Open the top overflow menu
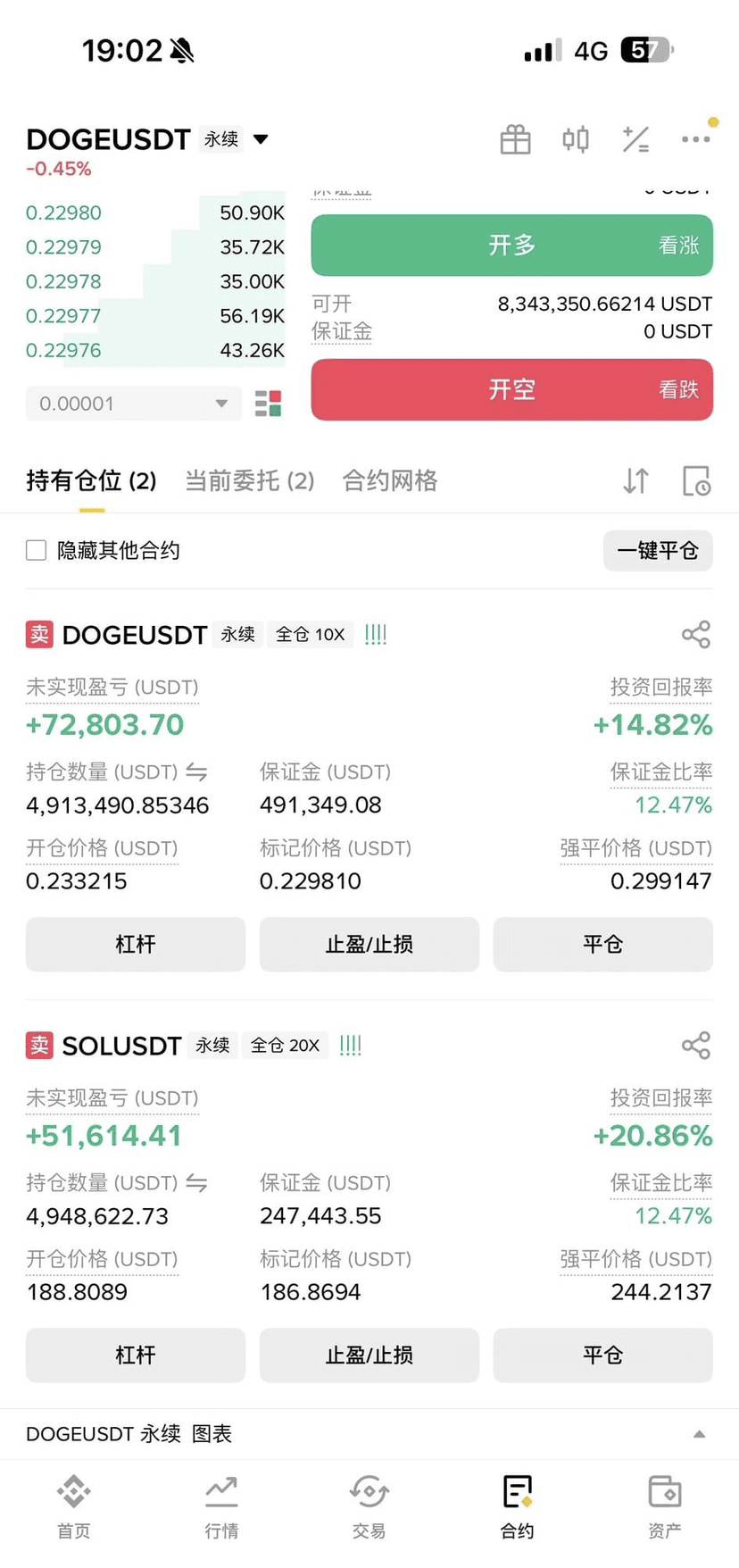Viewport: 739px width, 1568px height. point(695,139)
